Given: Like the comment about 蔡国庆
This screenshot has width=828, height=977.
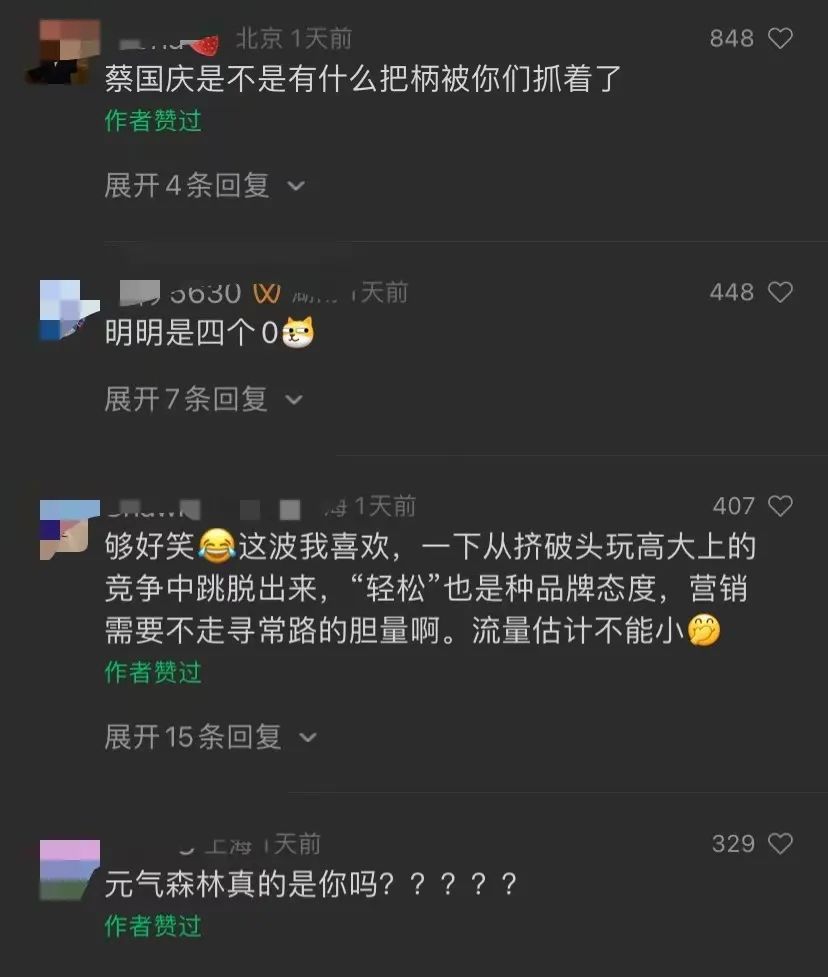Looking at the screenshot, I should [x=780, y=39].
